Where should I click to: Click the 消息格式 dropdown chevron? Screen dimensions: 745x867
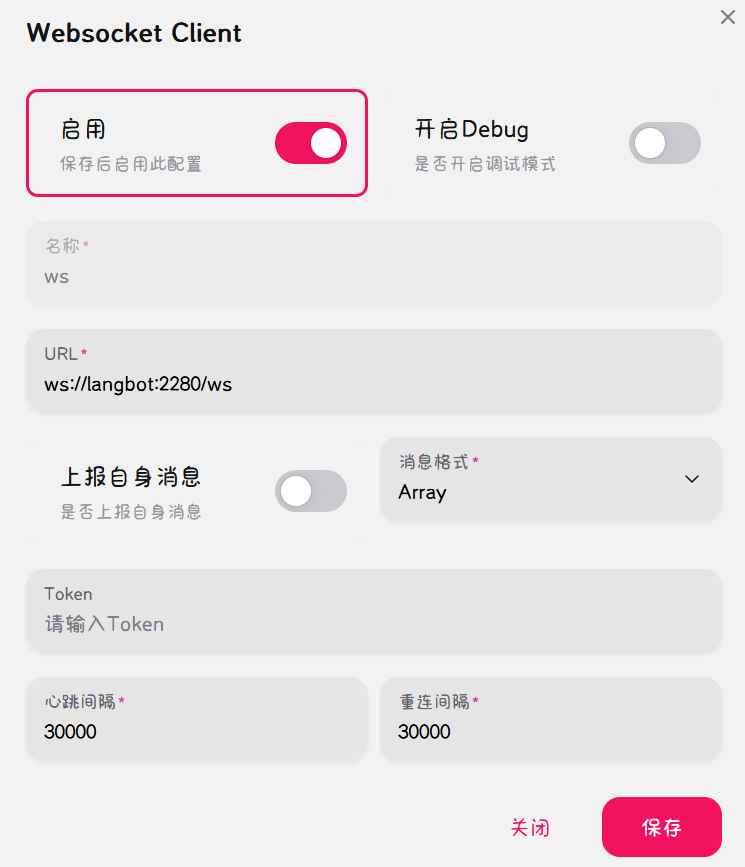click(x=691, y=479)
